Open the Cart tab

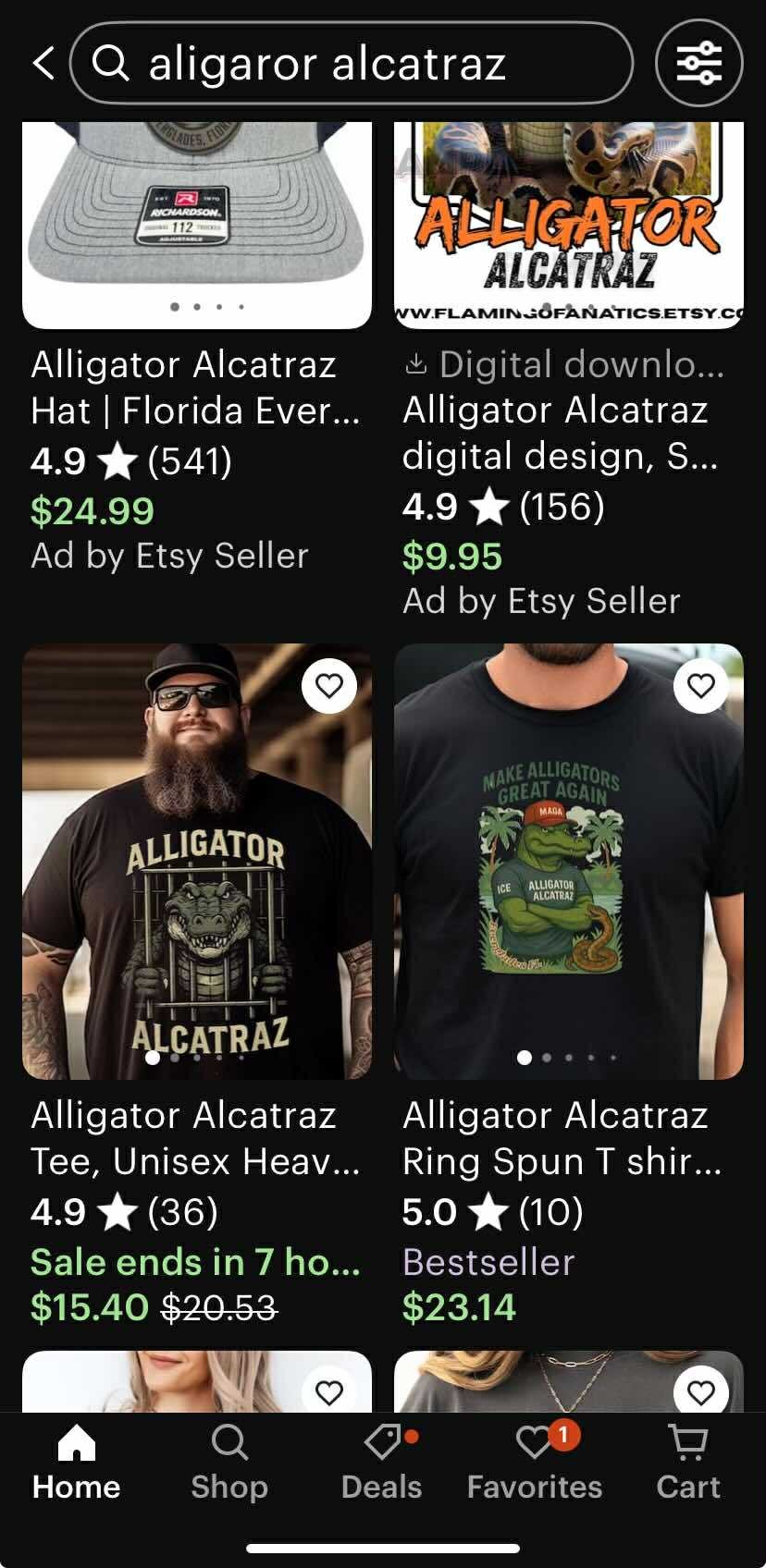pyautogui.click(x=688, y=1461)
